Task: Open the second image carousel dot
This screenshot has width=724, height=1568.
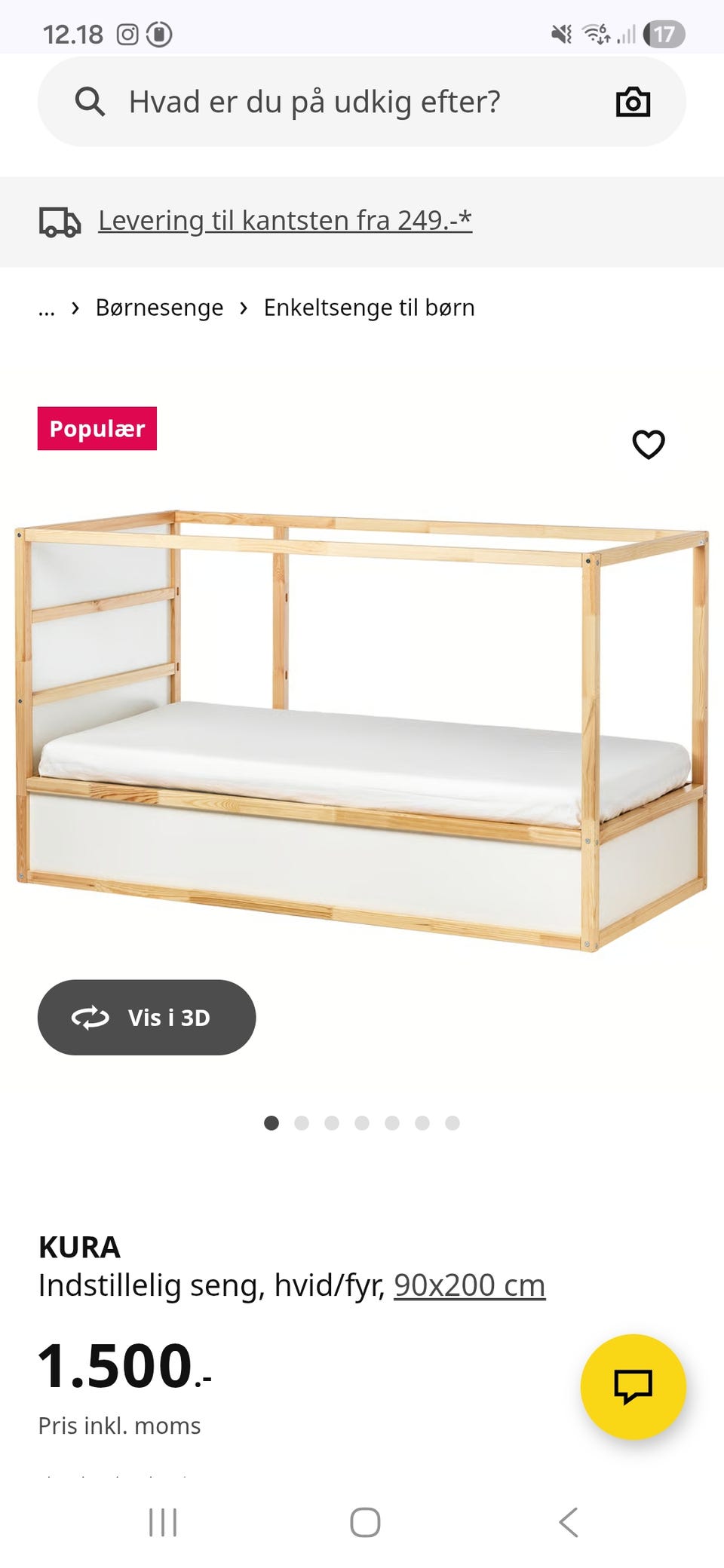Action: 302,1123
